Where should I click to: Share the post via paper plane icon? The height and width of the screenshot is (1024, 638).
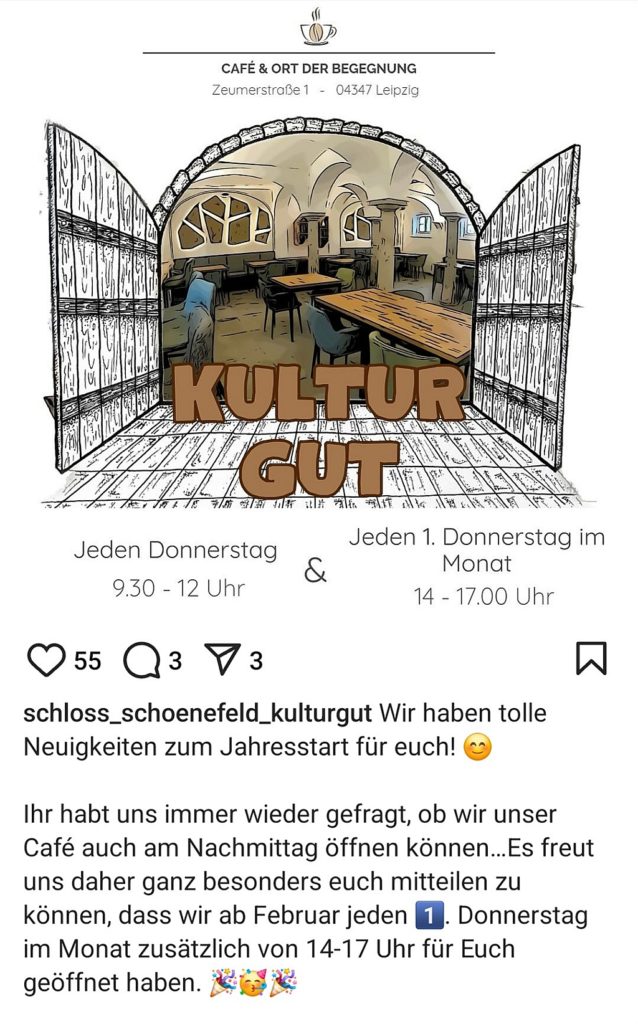pos(220,659)
